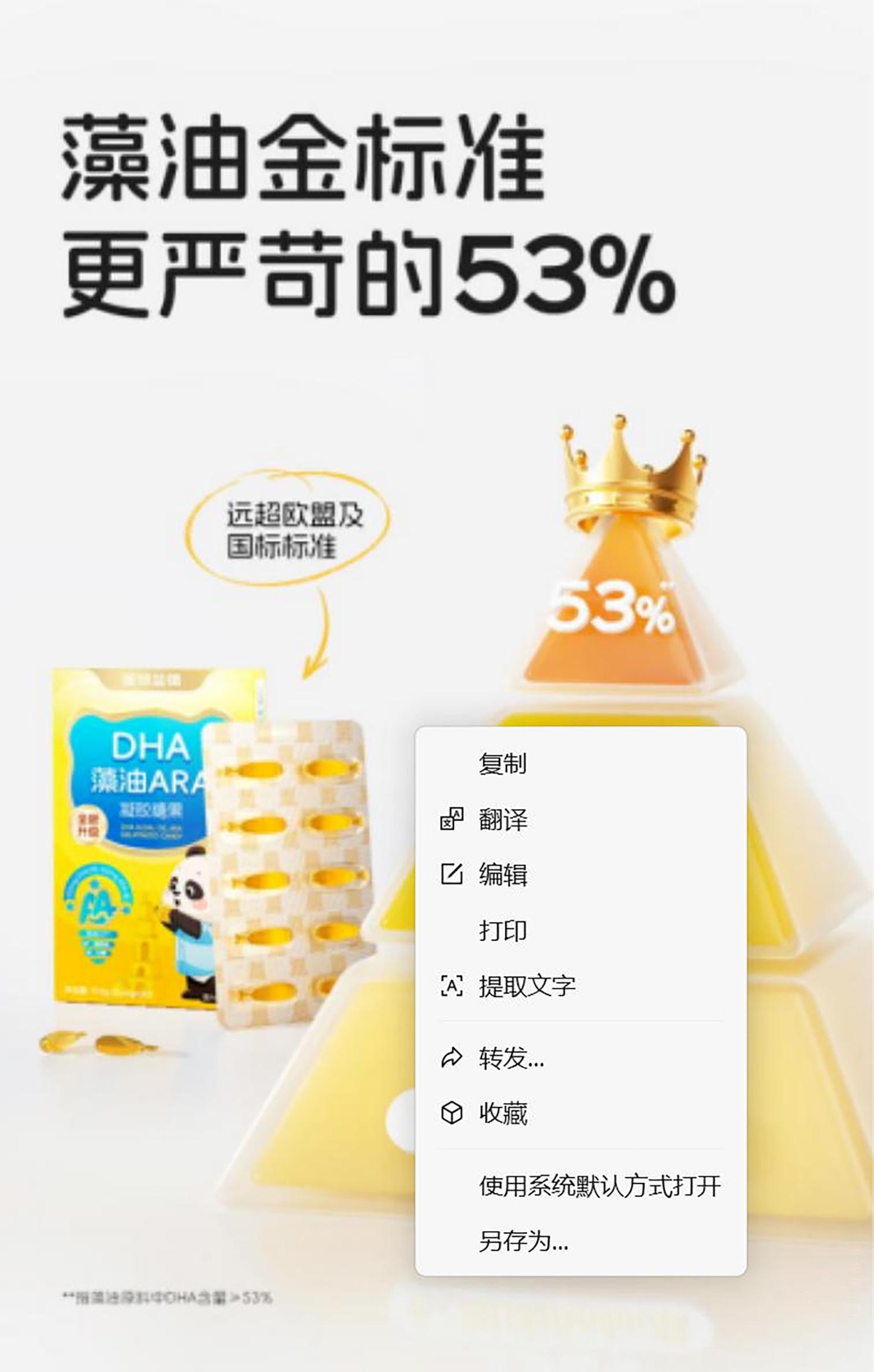874x1372 pixels.
Task: Tap 打印 to print the image
Action: click(580, 930)
